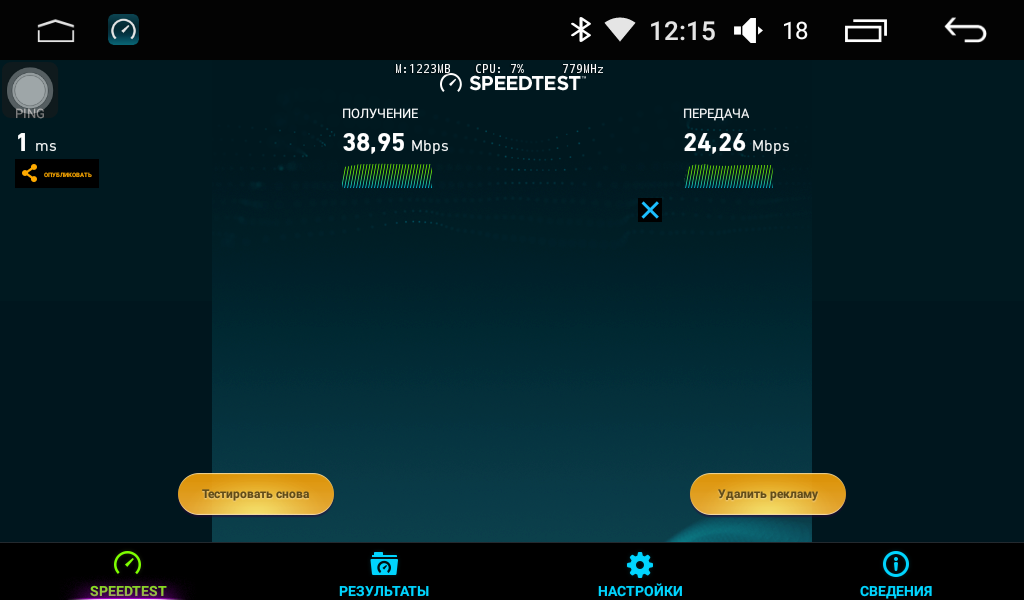This screenshot has height=600, width=1024.
Task: Go back using the system back arrow
Action: click(x=965, y=31)
